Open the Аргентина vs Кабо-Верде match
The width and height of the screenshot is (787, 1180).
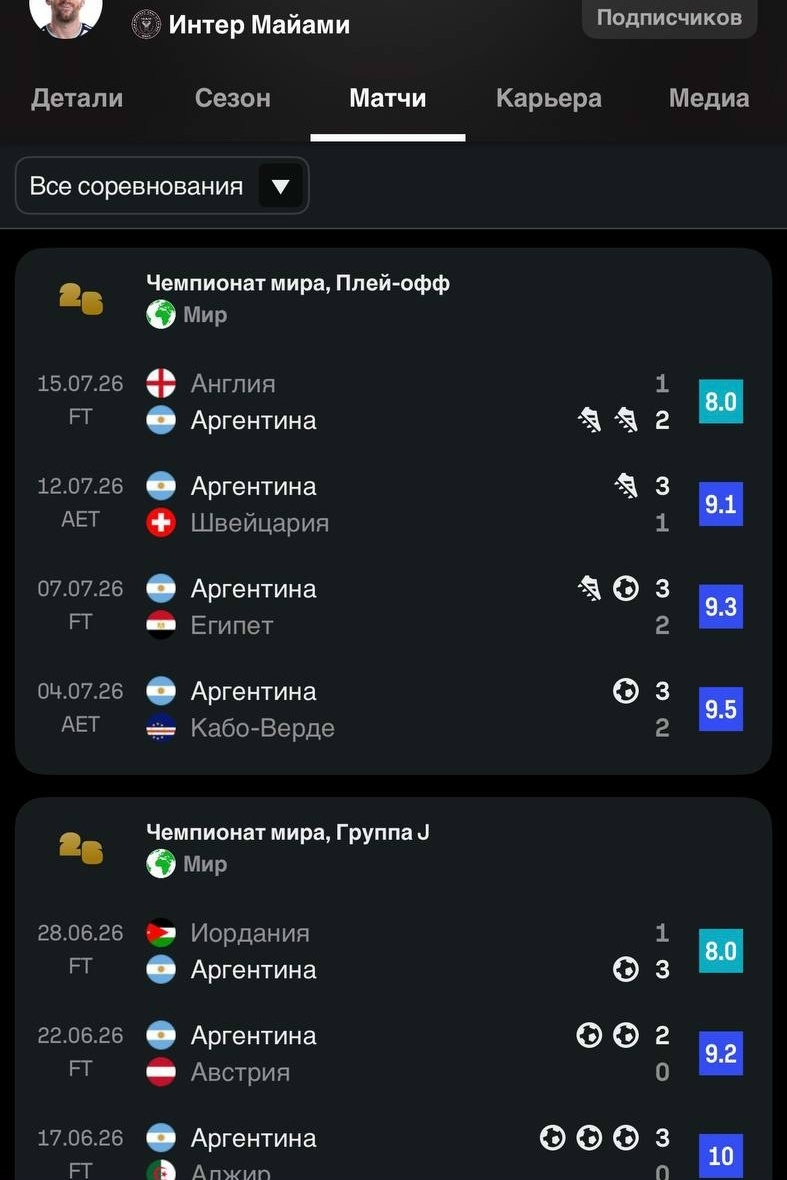393,709
